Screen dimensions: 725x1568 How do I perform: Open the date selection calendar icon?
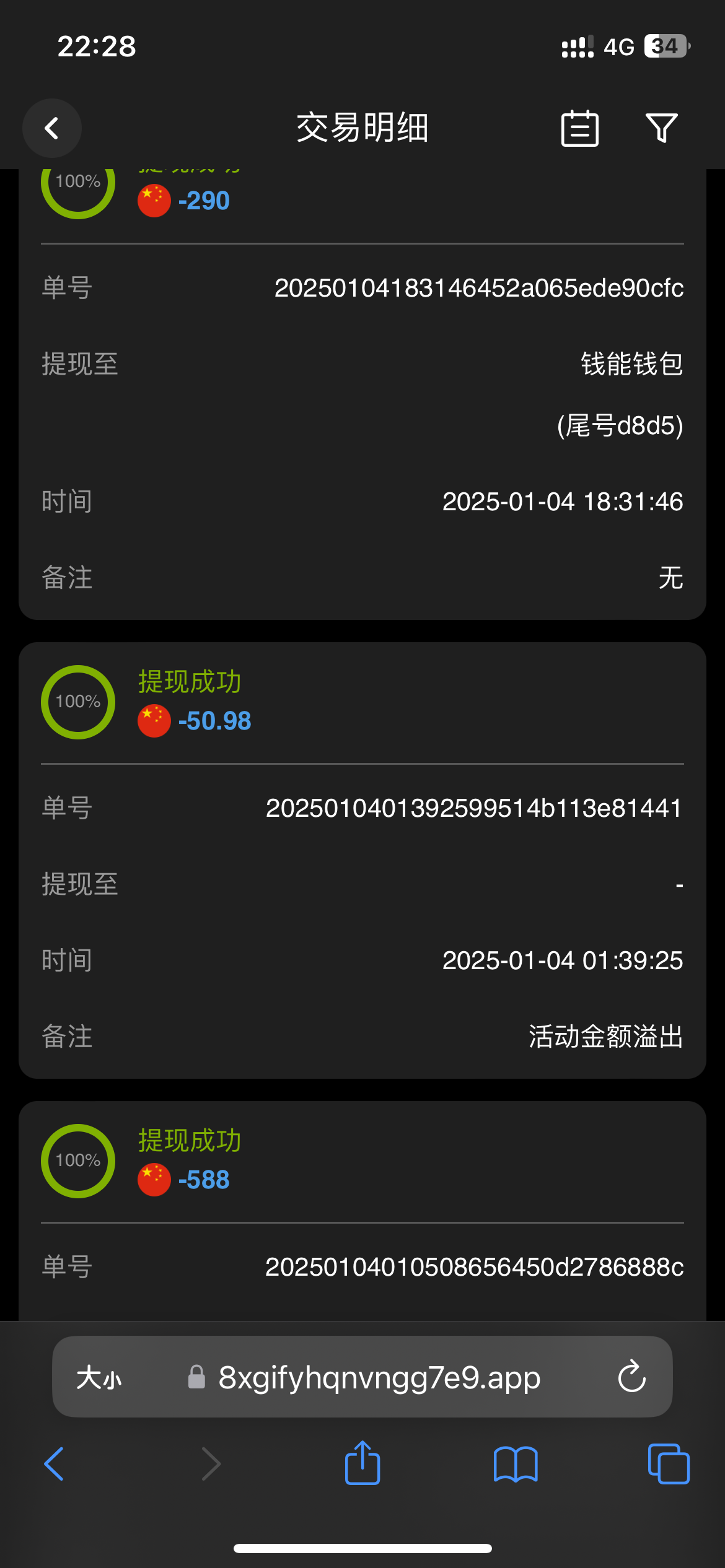click(x=580, y=128)
